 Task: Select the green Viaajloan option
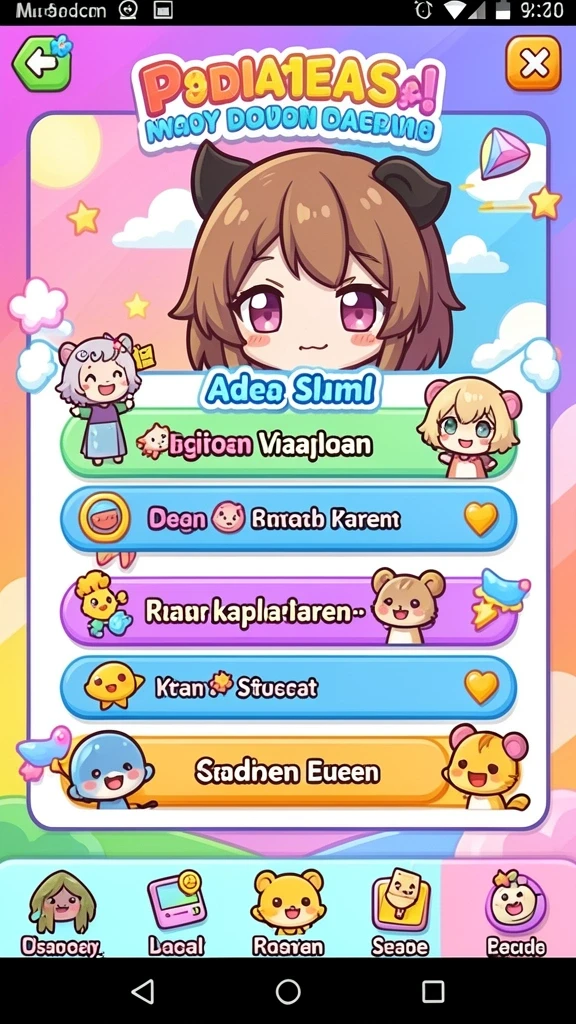[x=288, y=445]
